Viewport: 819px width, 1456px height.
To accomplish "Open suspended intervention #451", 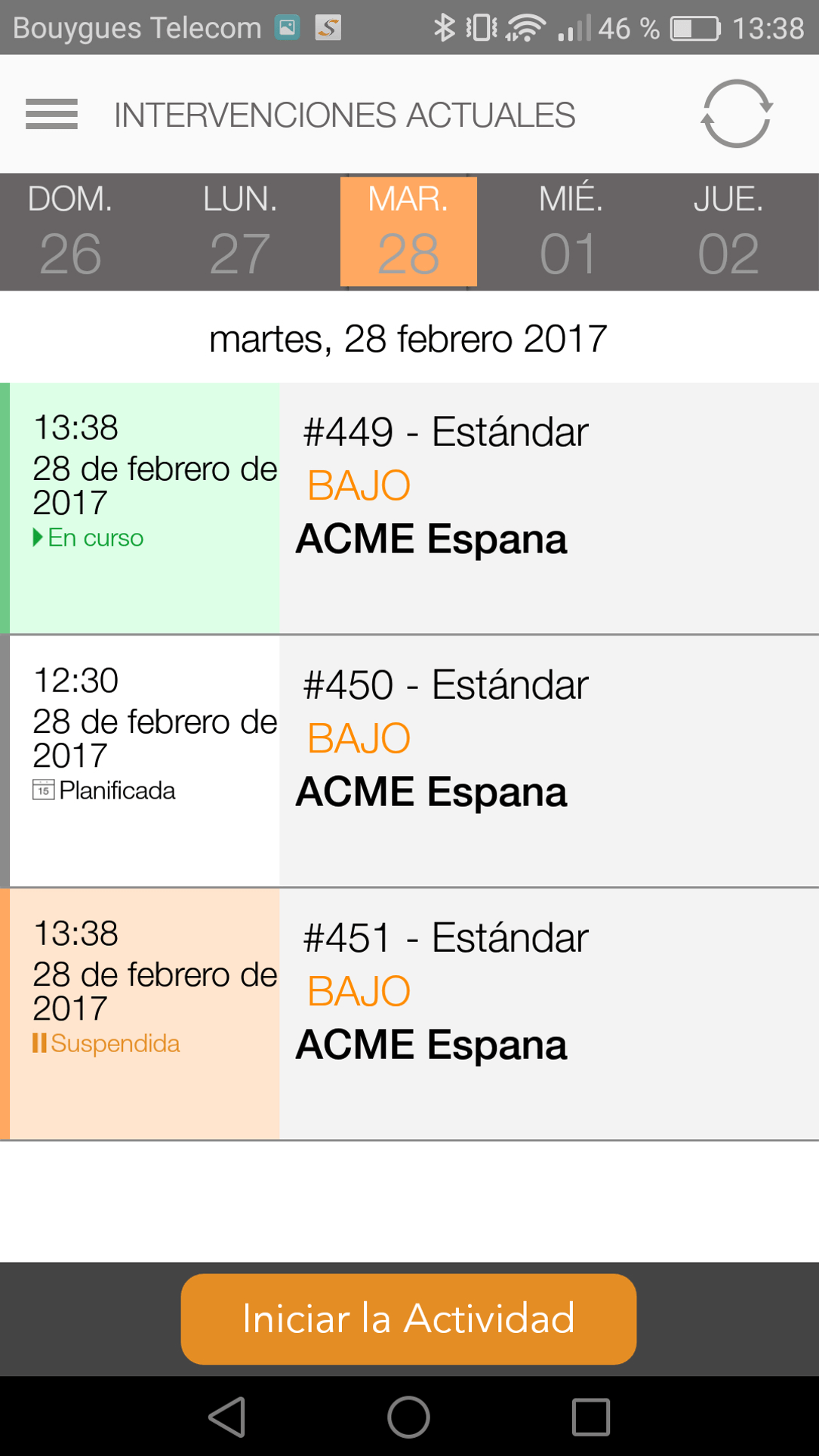I will (x=409, y=1014).
